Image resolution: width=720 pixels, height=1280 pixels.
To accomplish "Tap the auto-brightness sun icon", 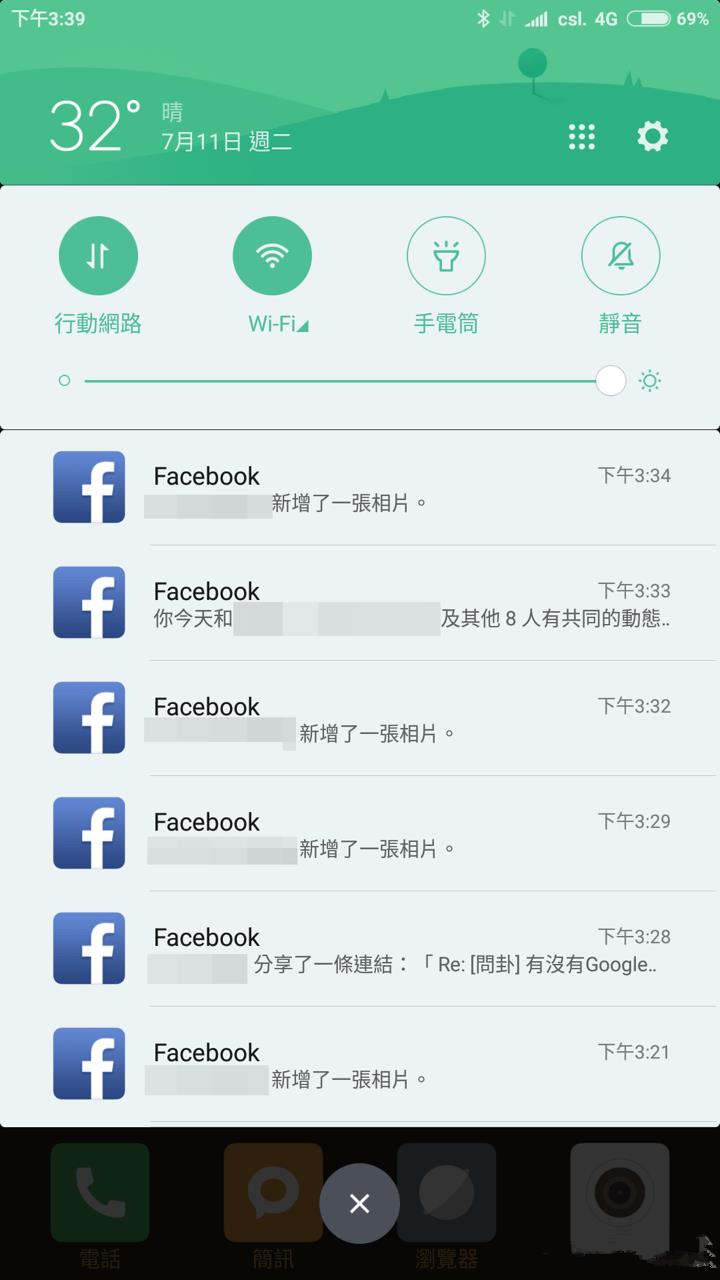I will [650, 381].
